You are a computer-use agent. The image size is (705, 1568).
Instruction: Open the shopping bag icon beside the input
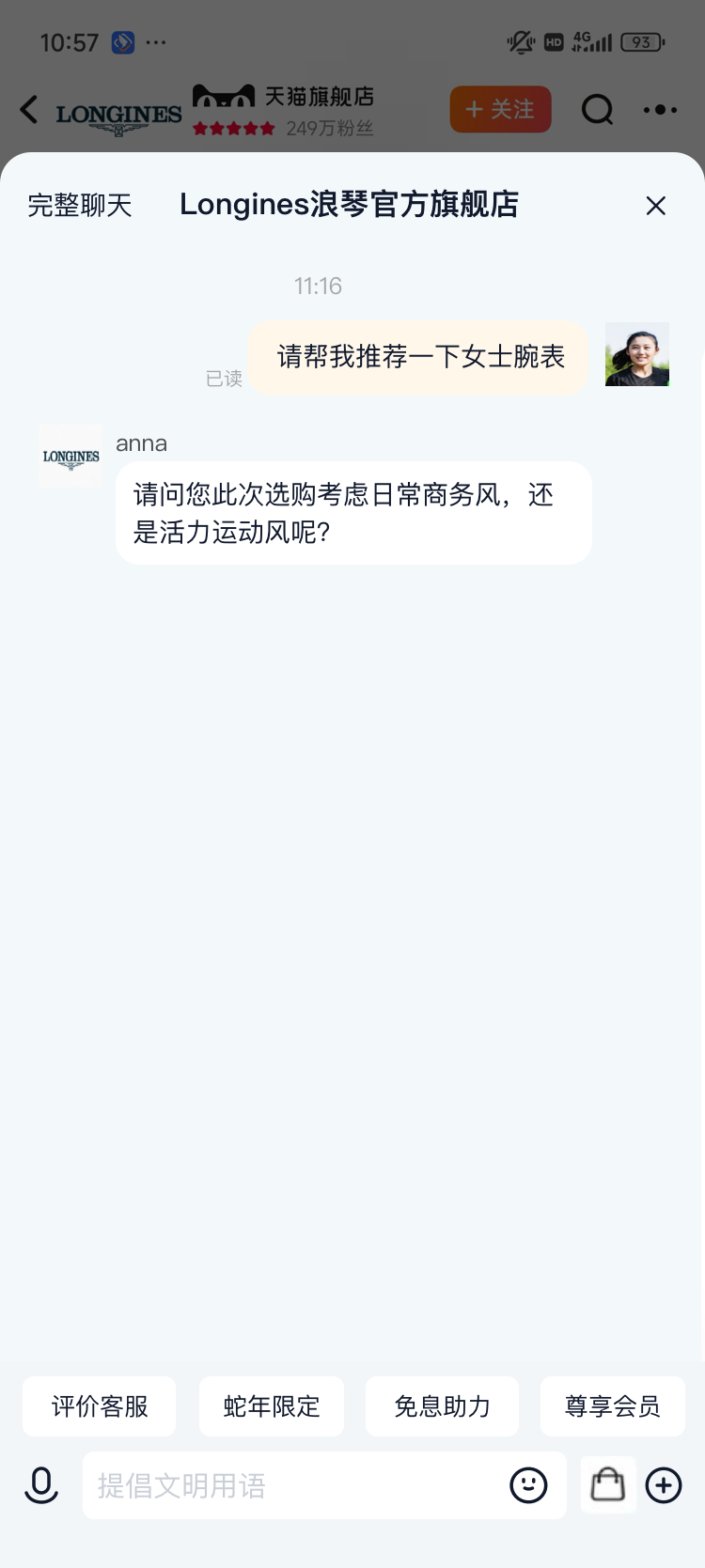coord(607,1485)
